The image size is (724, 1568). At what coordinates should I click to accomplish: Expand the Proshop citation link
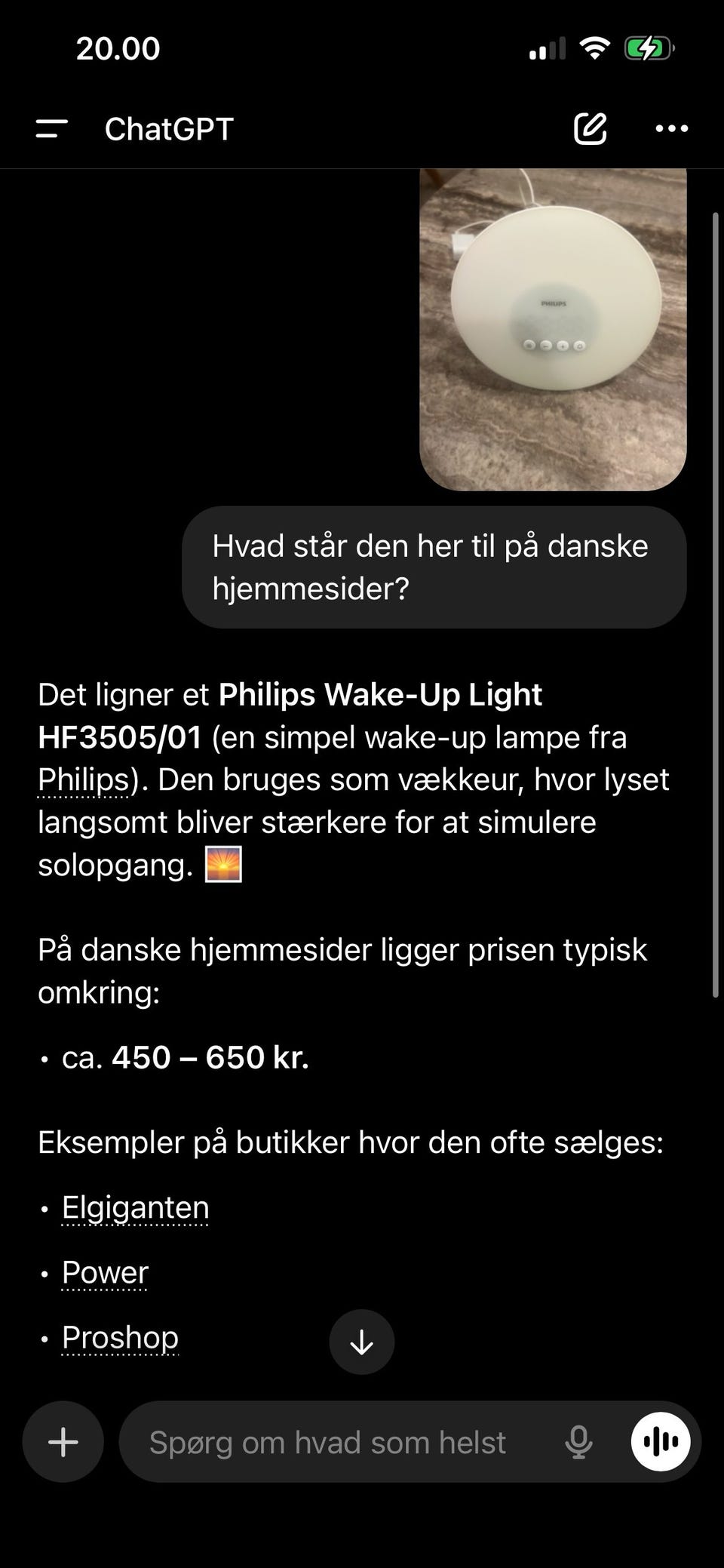[119, 1336]
